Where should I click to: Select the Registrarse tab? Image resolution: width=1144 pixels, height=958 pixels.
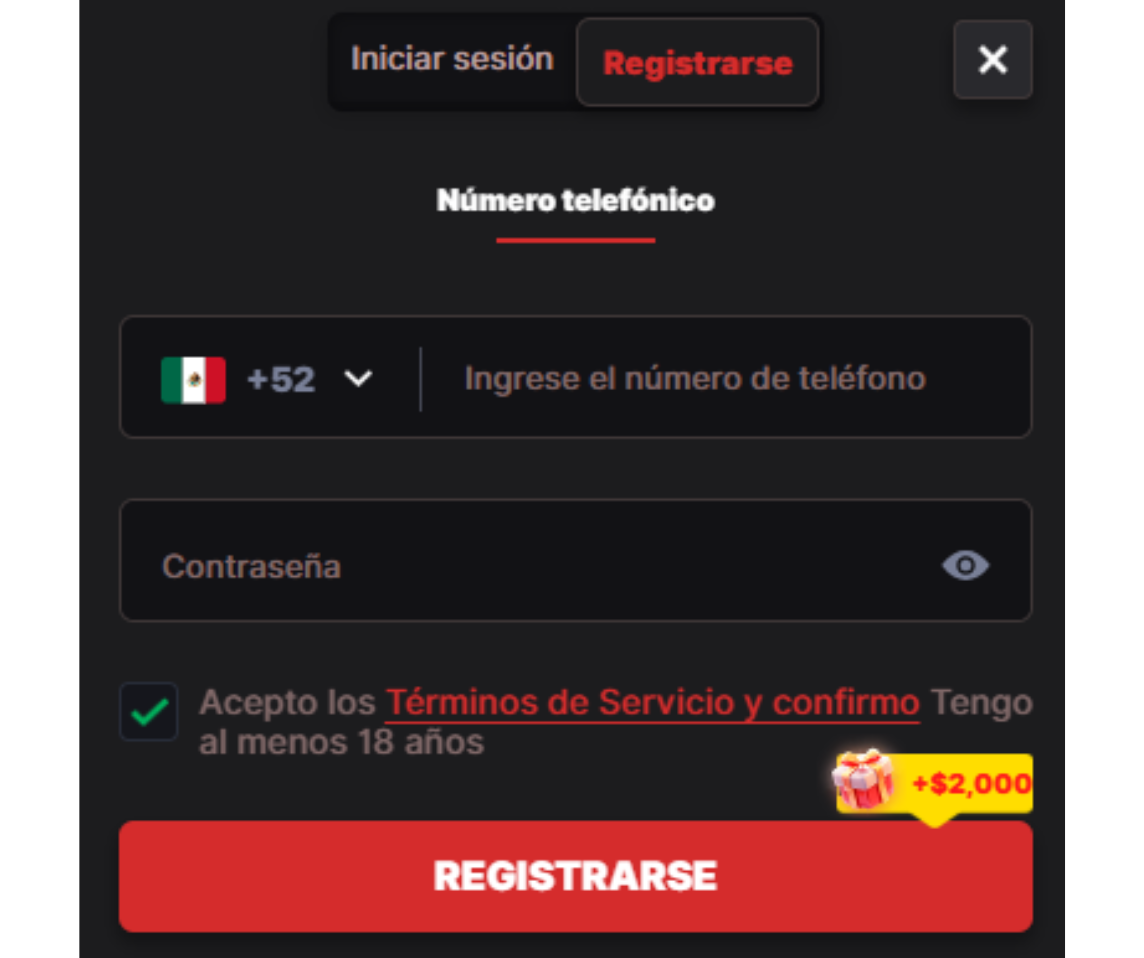(697, 63)
